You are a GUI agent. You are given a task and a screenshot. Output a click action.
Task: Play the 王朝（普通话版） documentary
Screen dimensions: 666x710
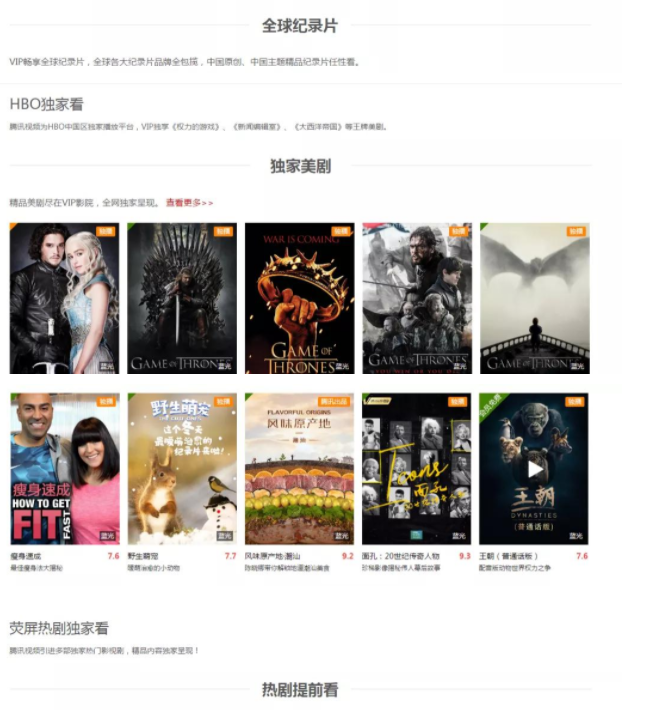(534, 468)
